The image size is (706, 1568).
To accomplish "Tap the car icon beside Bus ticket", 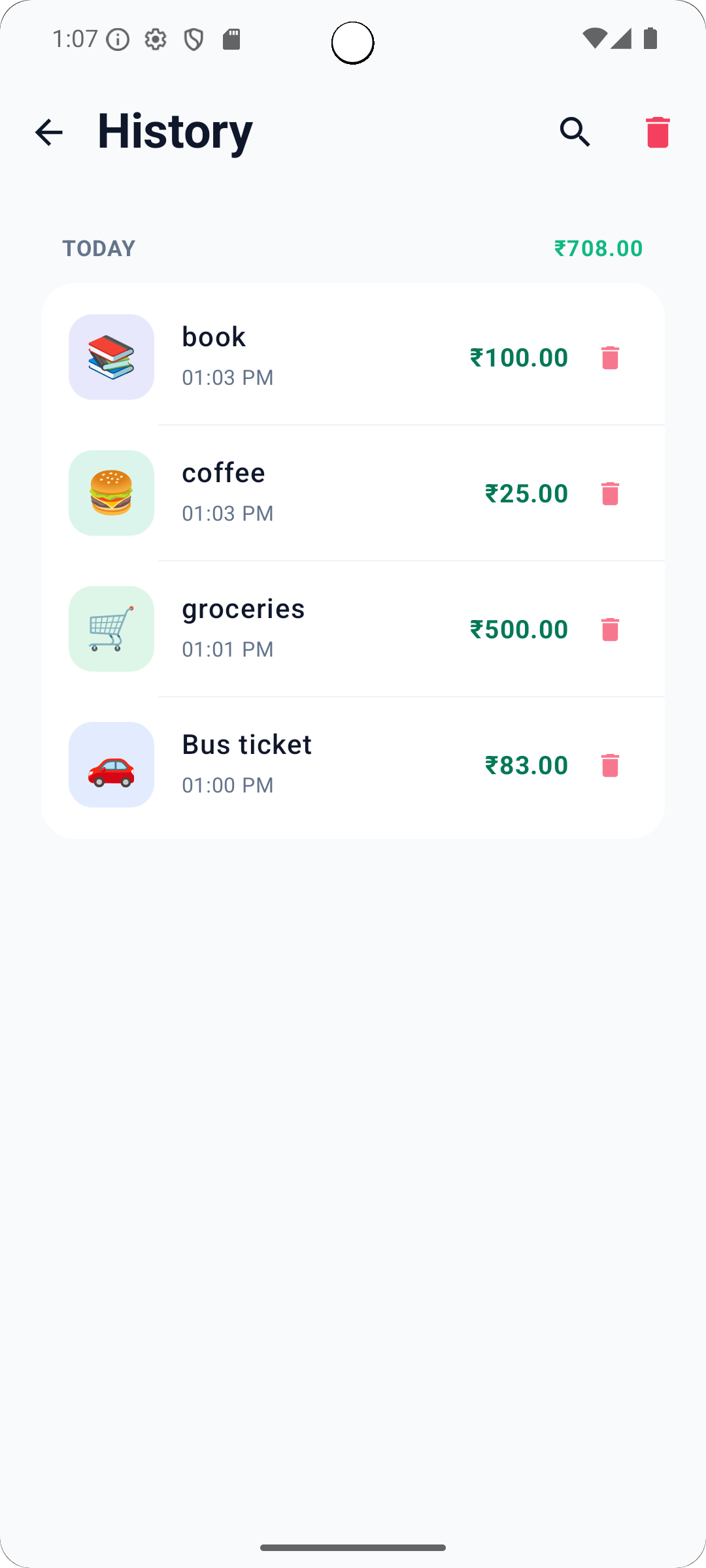I will tap(110, 764).
